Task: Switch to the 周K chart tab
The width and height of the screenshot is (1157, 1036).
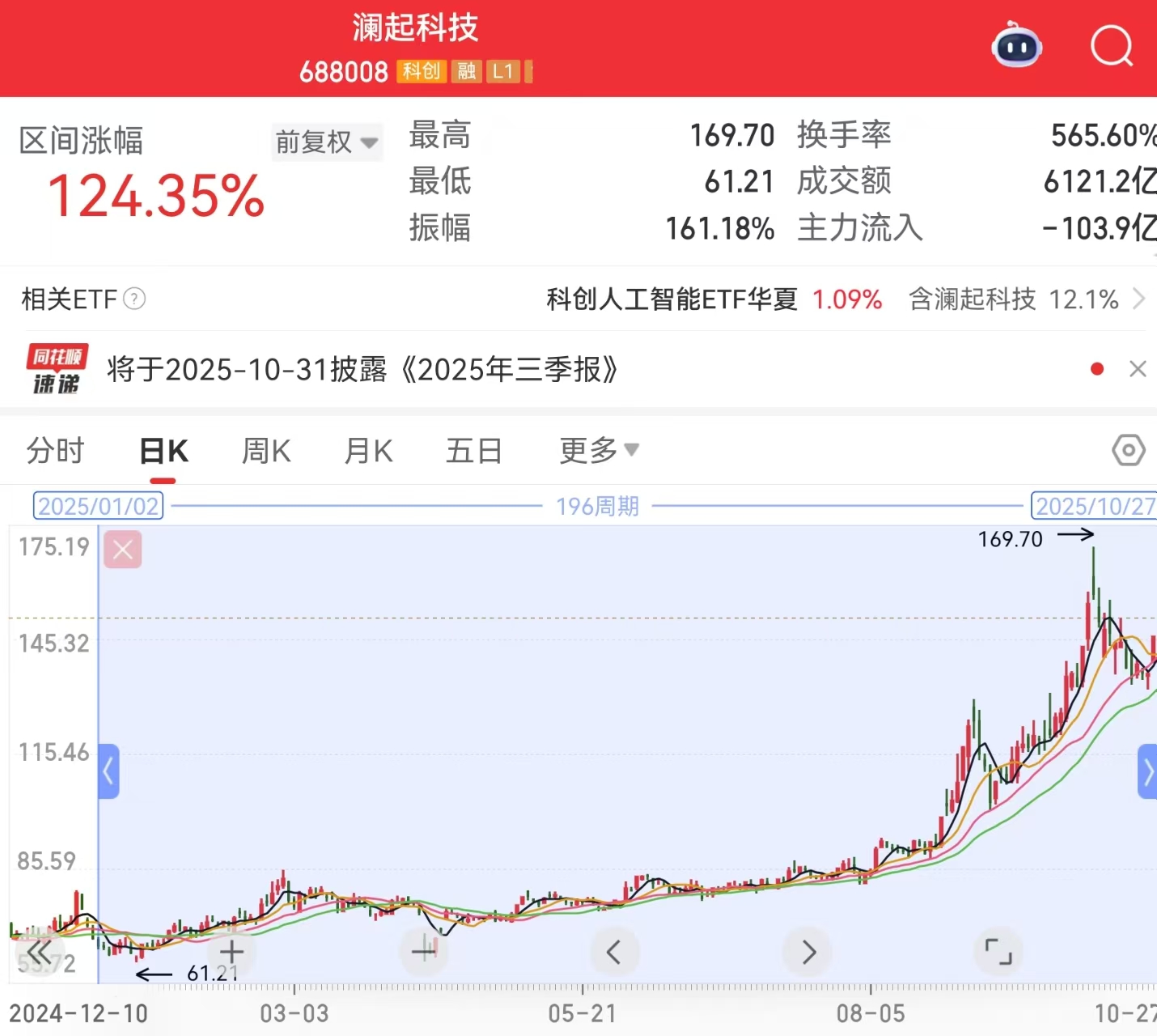Action: tap(266, 450)
